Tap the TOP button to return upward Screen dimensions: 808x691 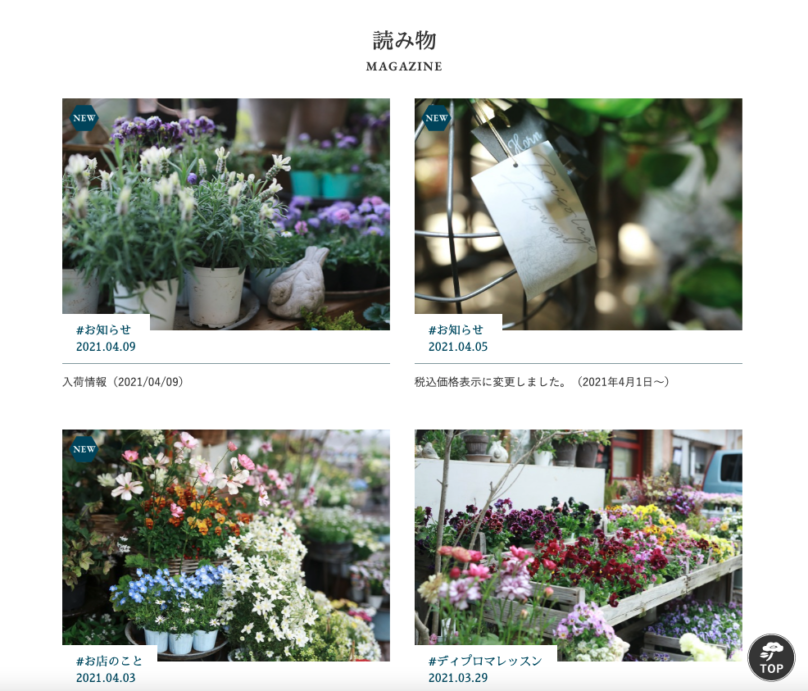pos(771,657)
